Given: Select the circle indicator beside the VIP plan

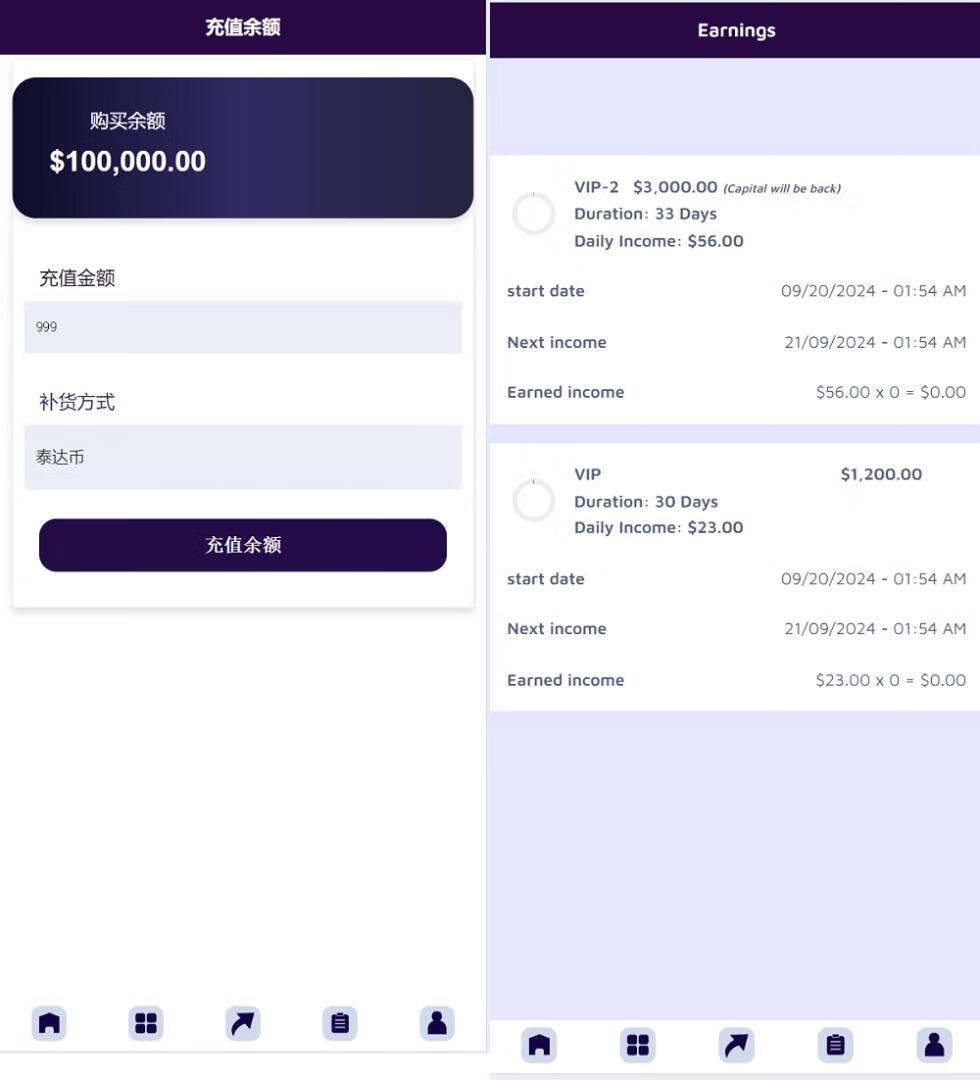Looking at the screenshot, I should pos(534,501).
